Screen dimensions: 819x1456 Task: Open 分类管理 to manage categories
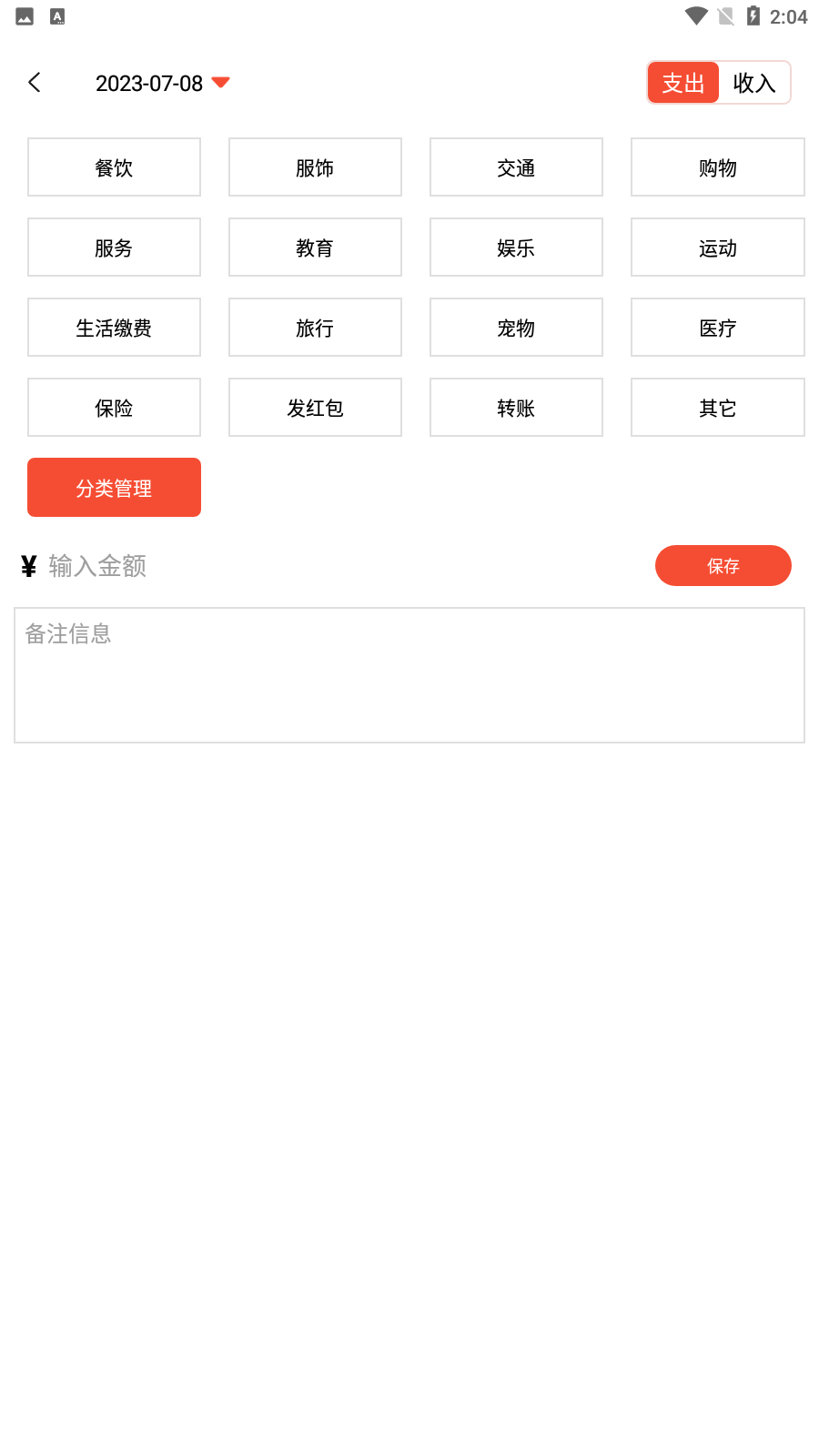click(114, 487)
